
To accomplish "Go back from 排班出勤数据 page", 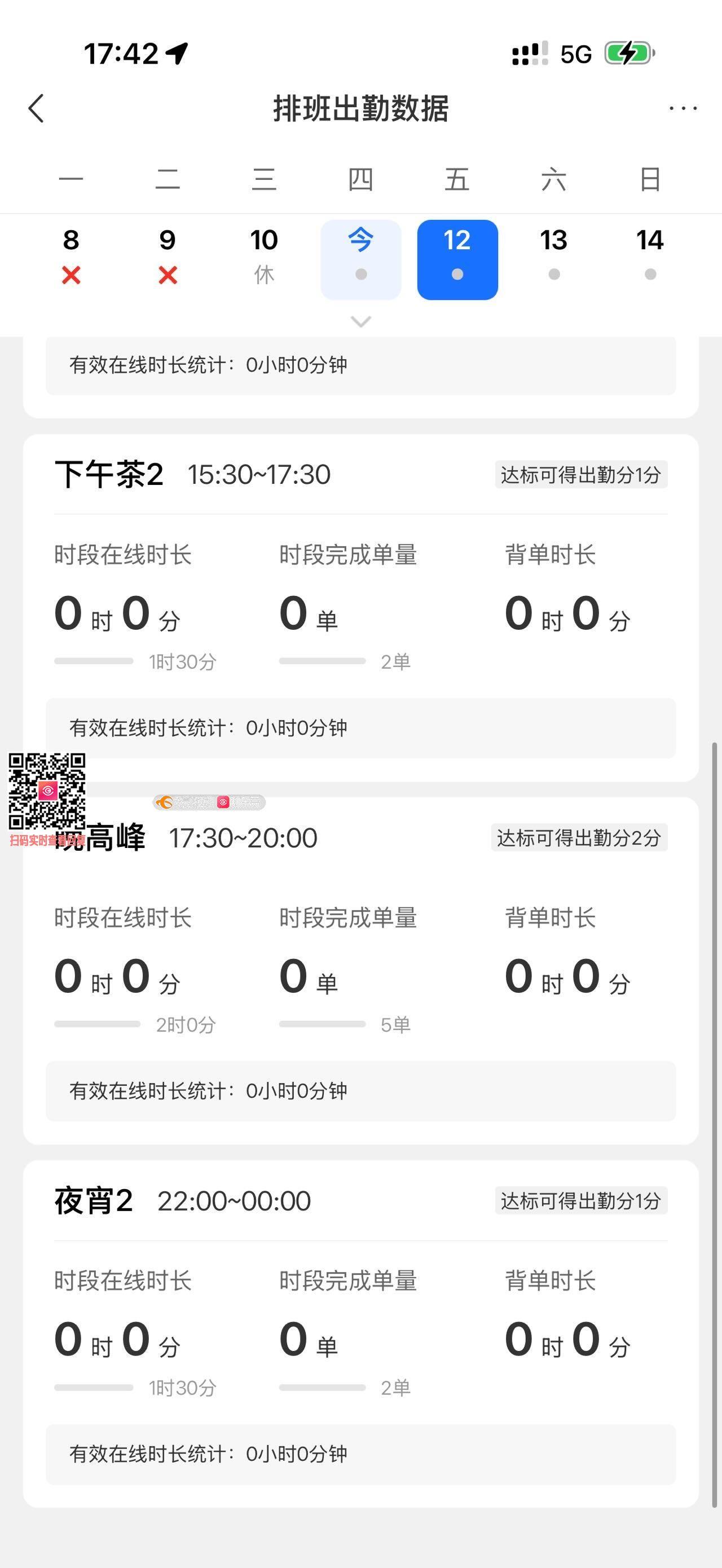I will pos(37,108).
